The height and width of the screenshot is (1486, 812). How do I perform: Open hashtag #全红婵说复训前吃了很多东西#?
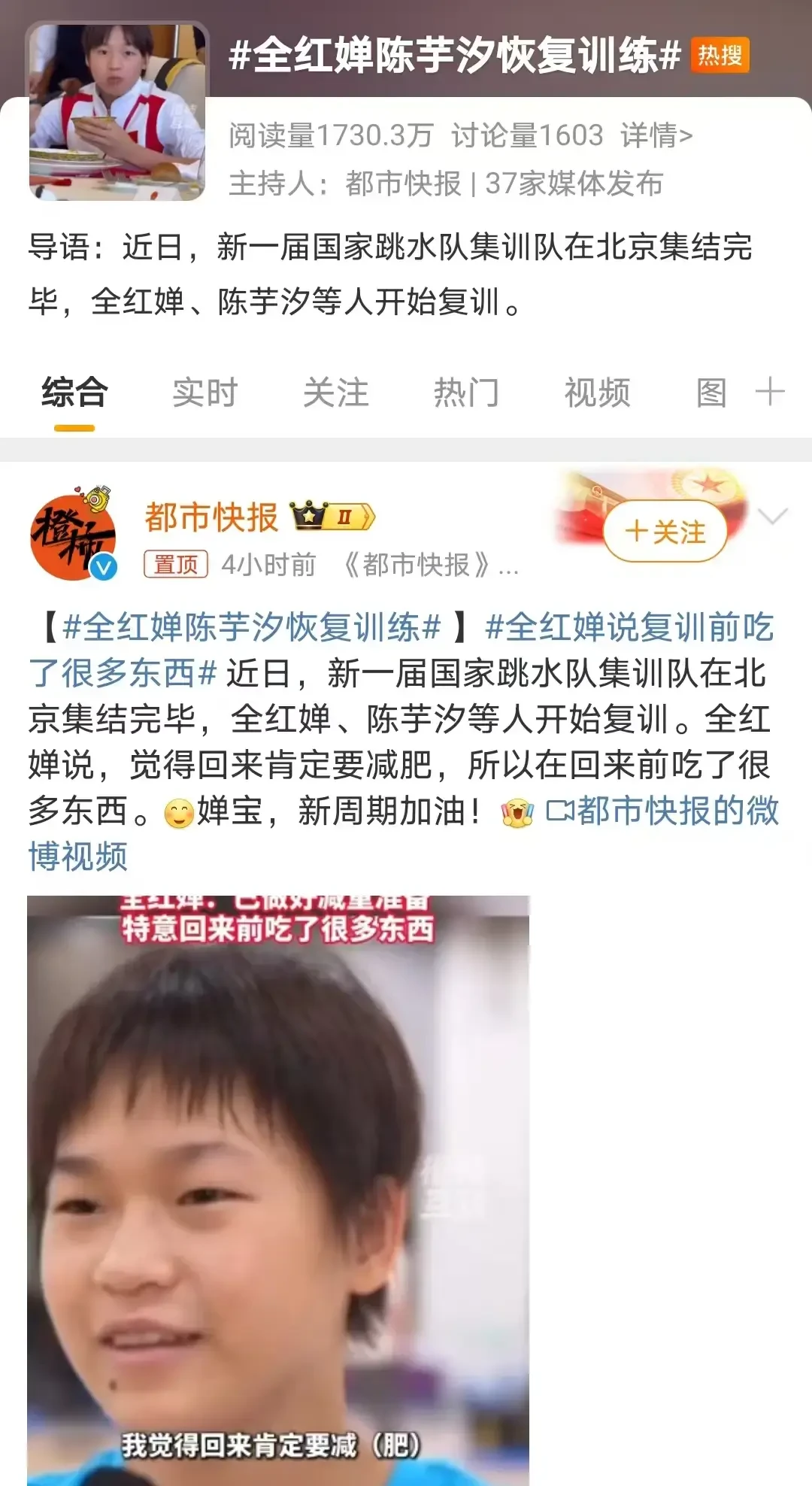[x=401, y=650]
